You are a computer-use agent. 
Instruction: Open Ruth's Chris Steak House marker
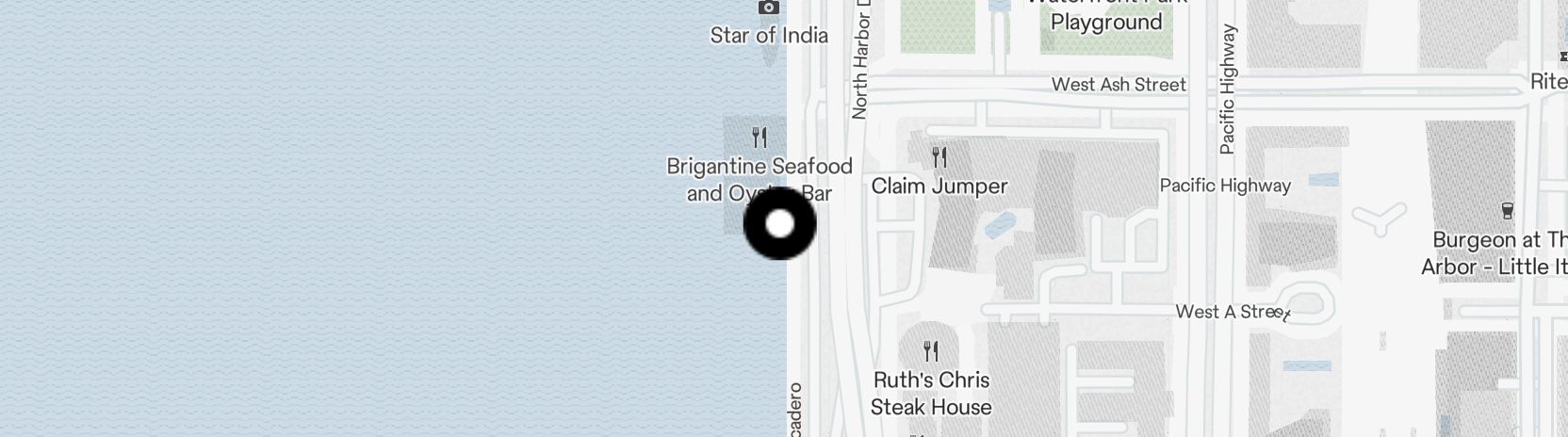[931, 351]
